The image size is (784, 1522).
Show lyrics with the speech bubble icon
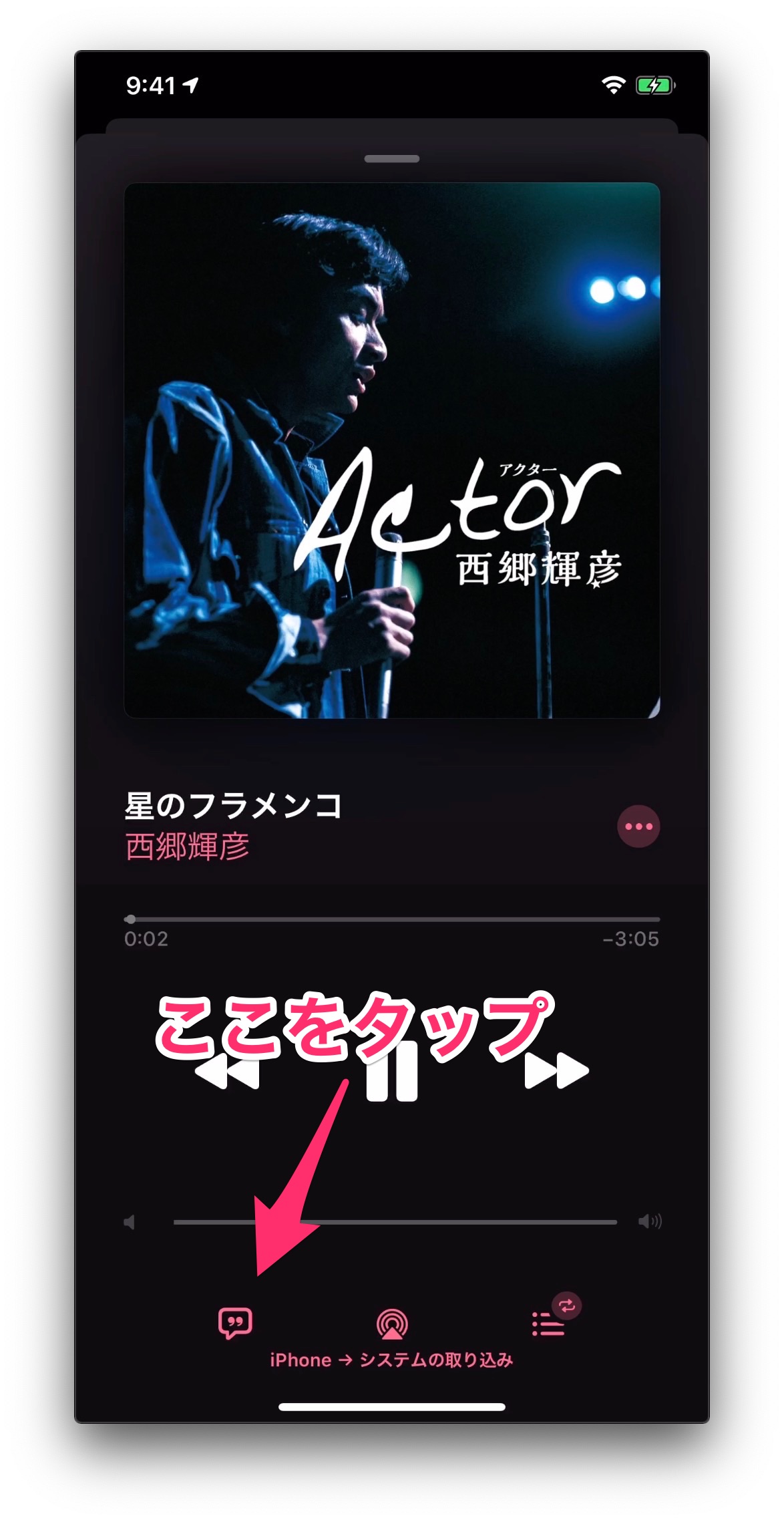click(235, 1322)
